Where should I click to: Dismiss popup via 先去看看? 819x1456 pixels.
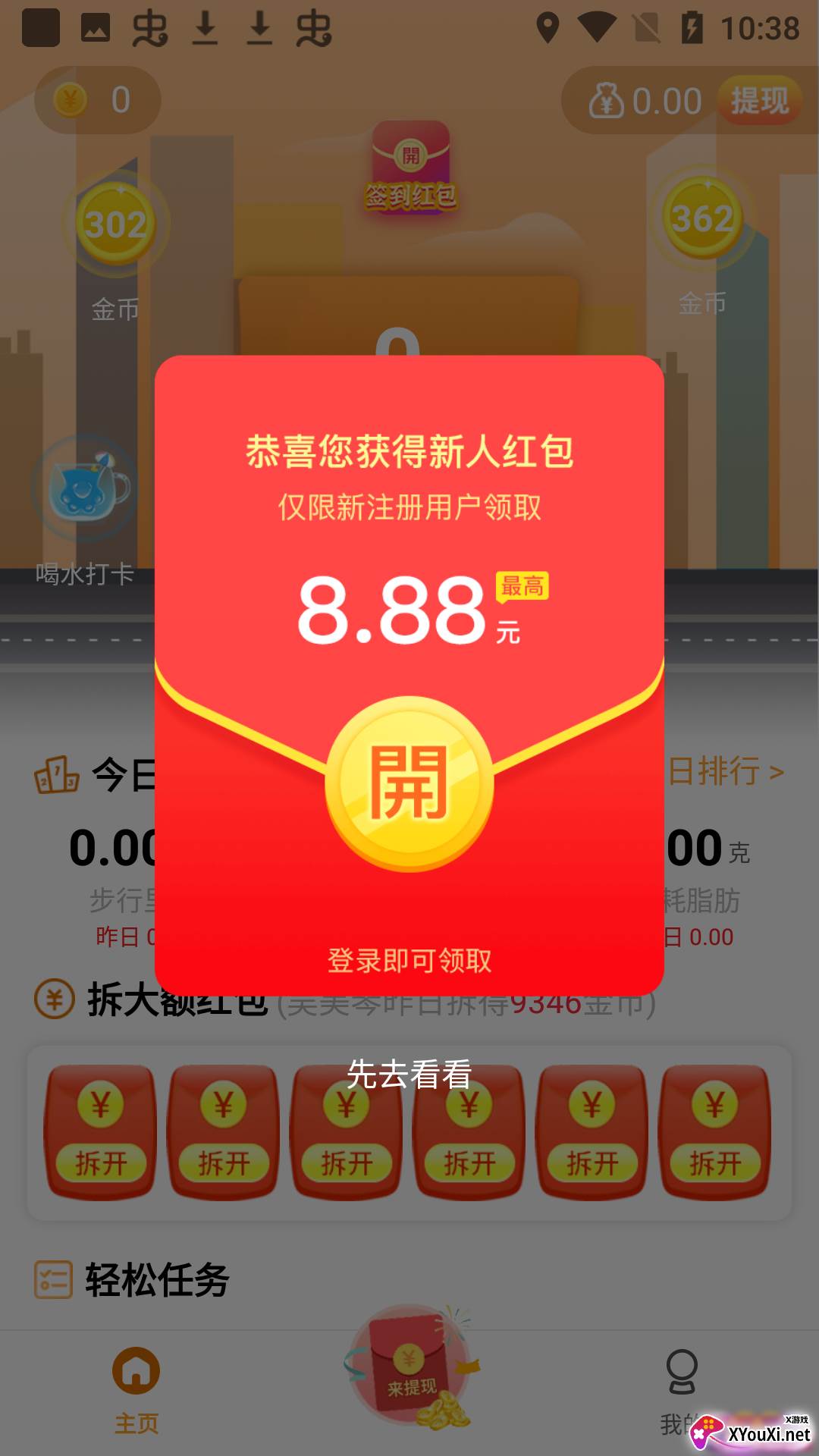pyautogui.click(x=409, y=1075)
